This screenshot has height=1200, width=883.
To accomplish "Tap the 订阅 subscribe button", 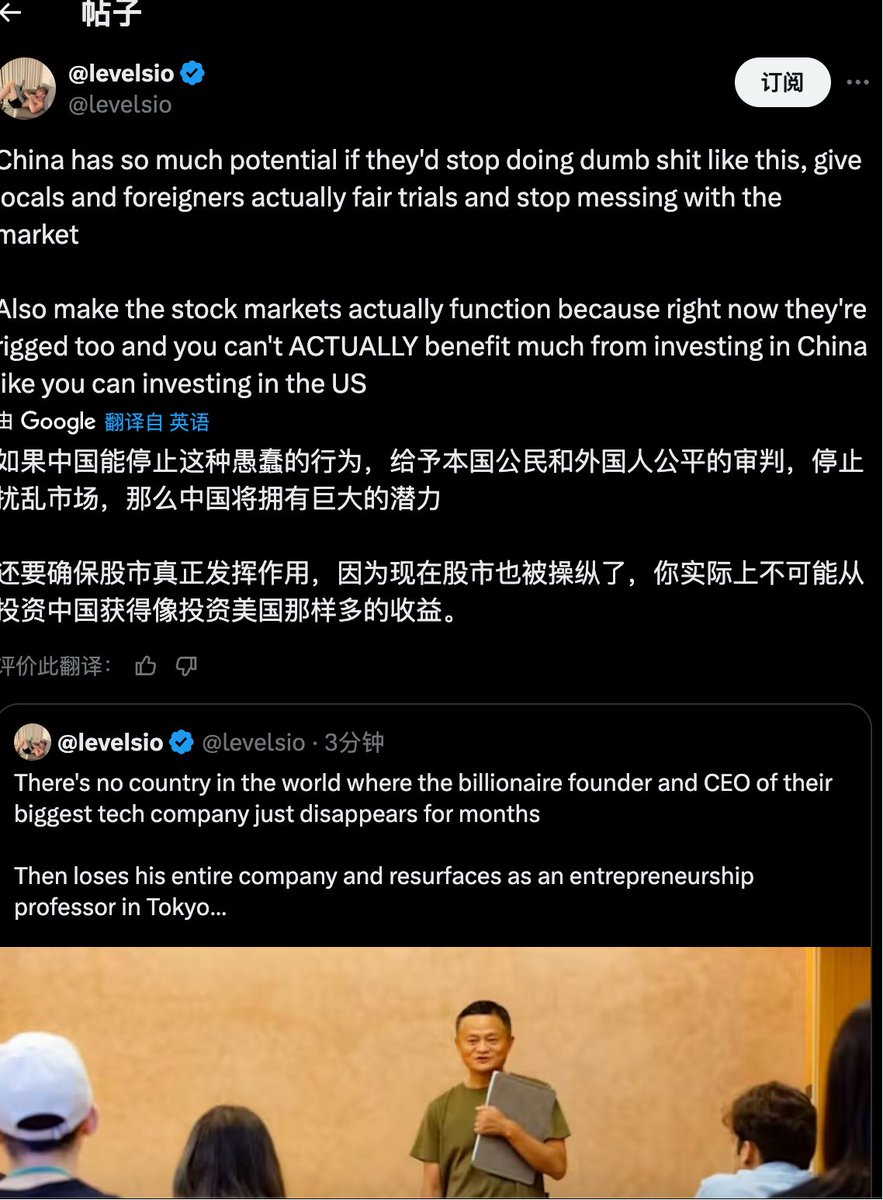I will coord(782,82).
